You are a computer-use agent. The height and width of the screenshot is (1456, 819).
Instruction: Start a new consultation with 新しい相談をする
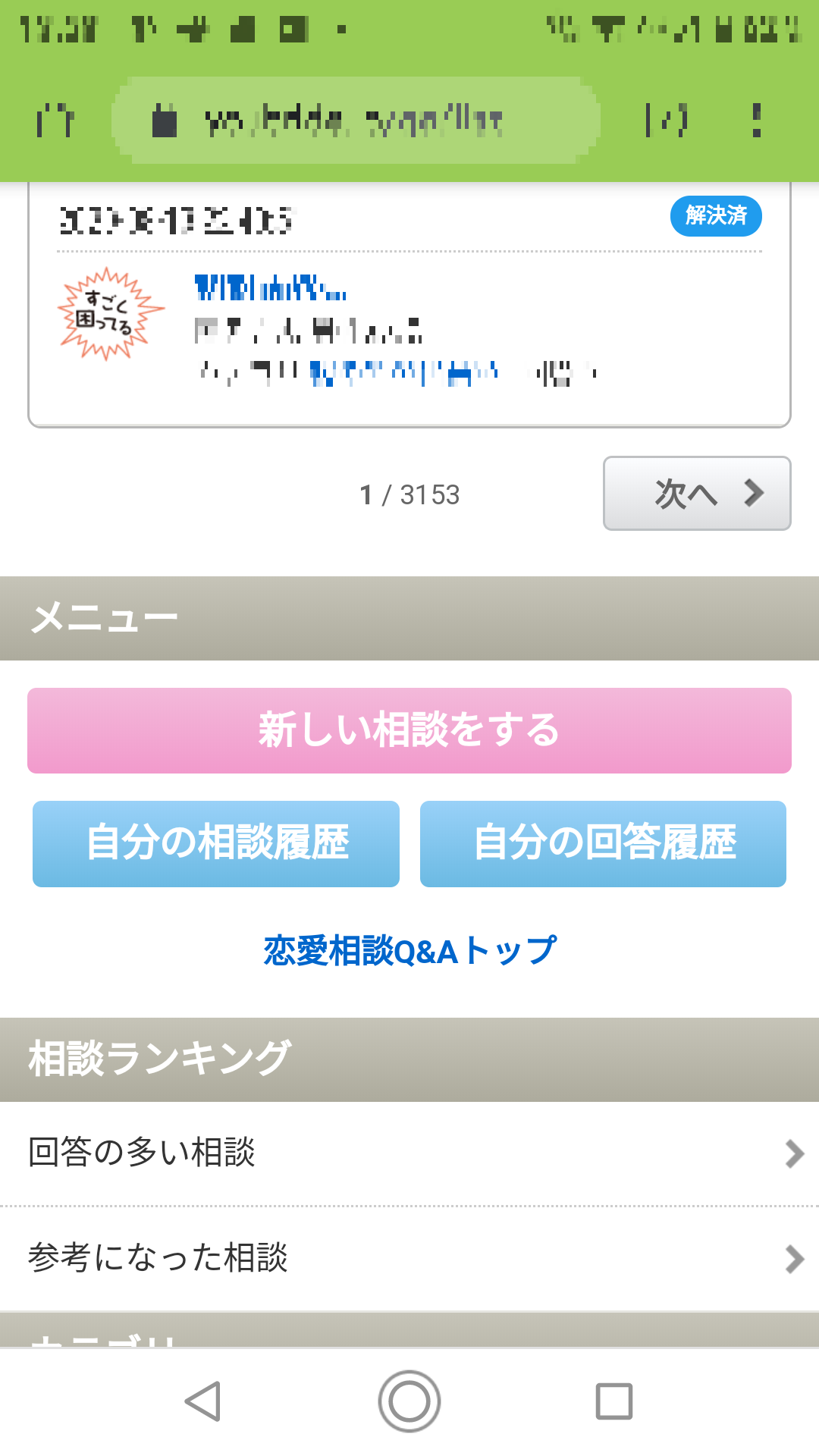click(x=409, y=730)
